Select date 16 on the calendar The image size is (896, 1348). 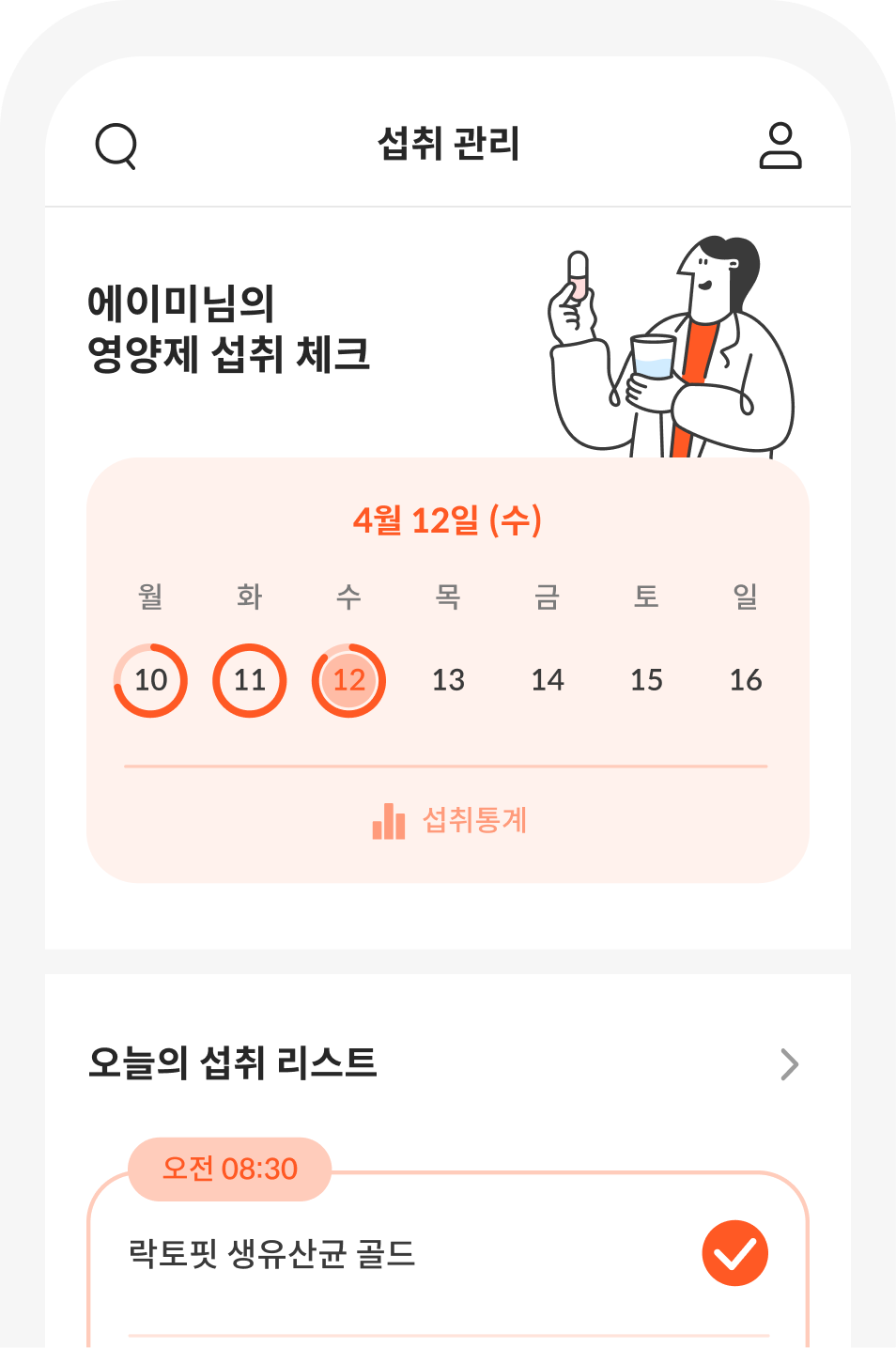click(746, 680)
